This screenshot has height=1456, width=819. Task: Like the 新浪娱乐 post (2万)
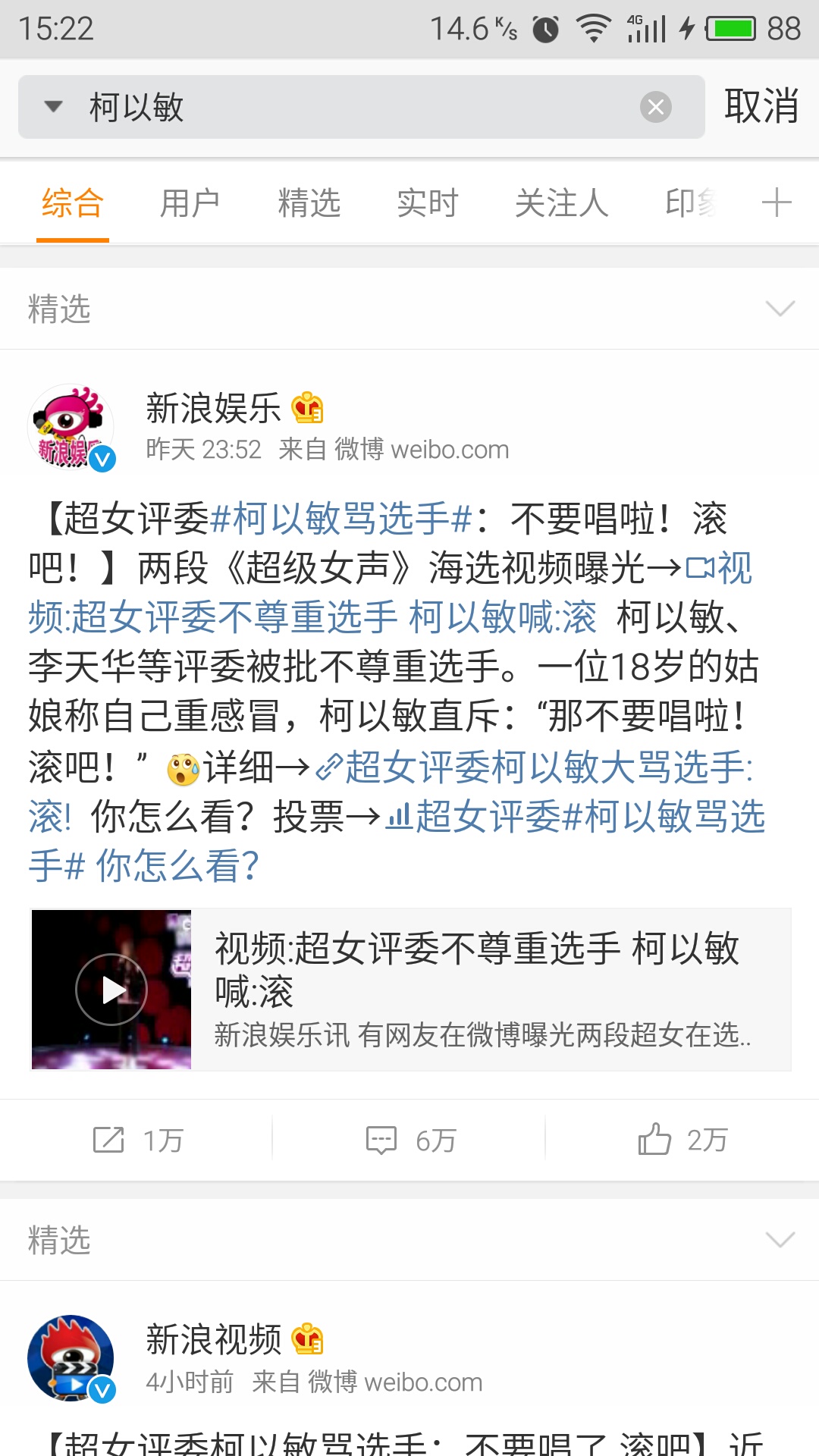click(x=682, y=1140)
